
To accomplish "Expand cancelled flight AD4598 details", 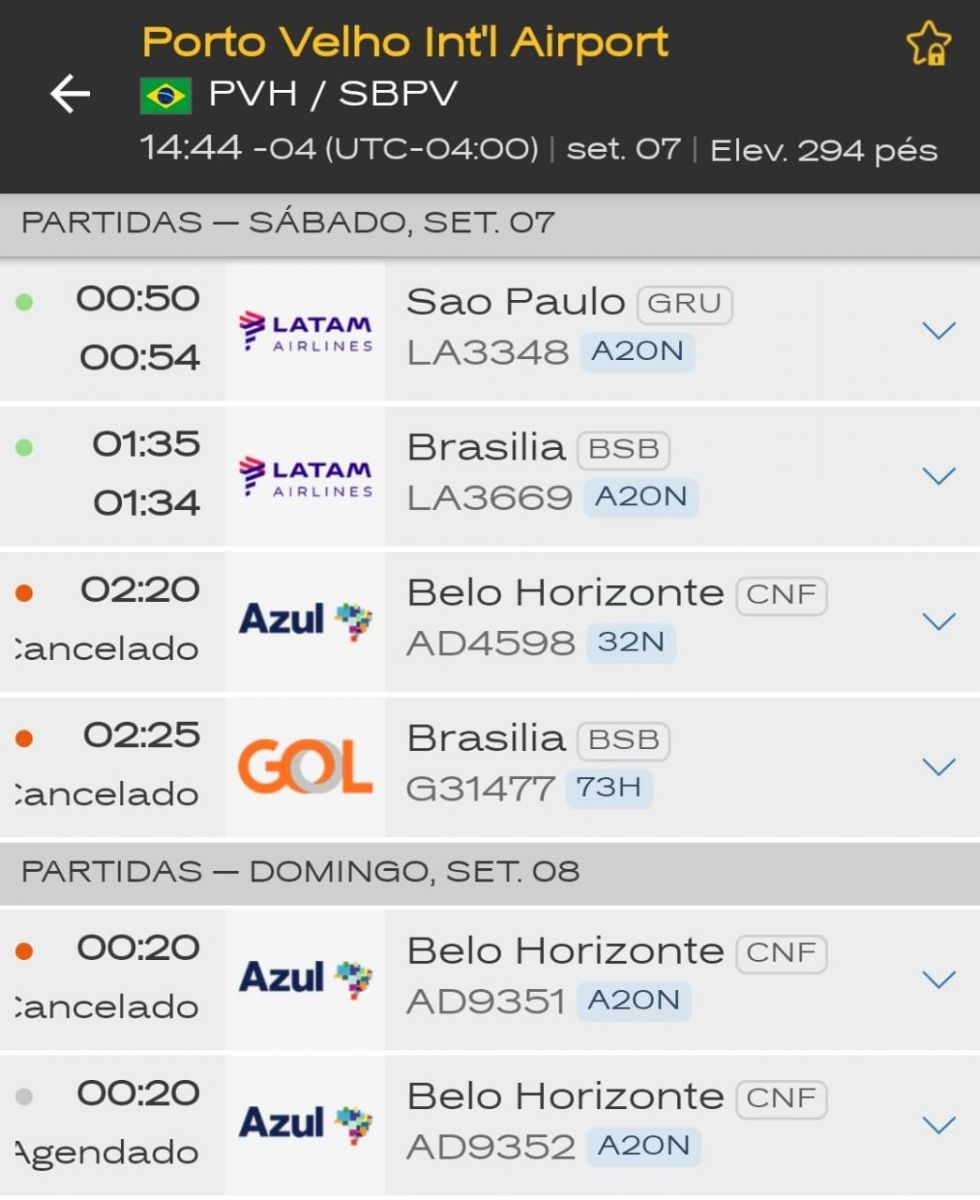I will coord(938,621).
